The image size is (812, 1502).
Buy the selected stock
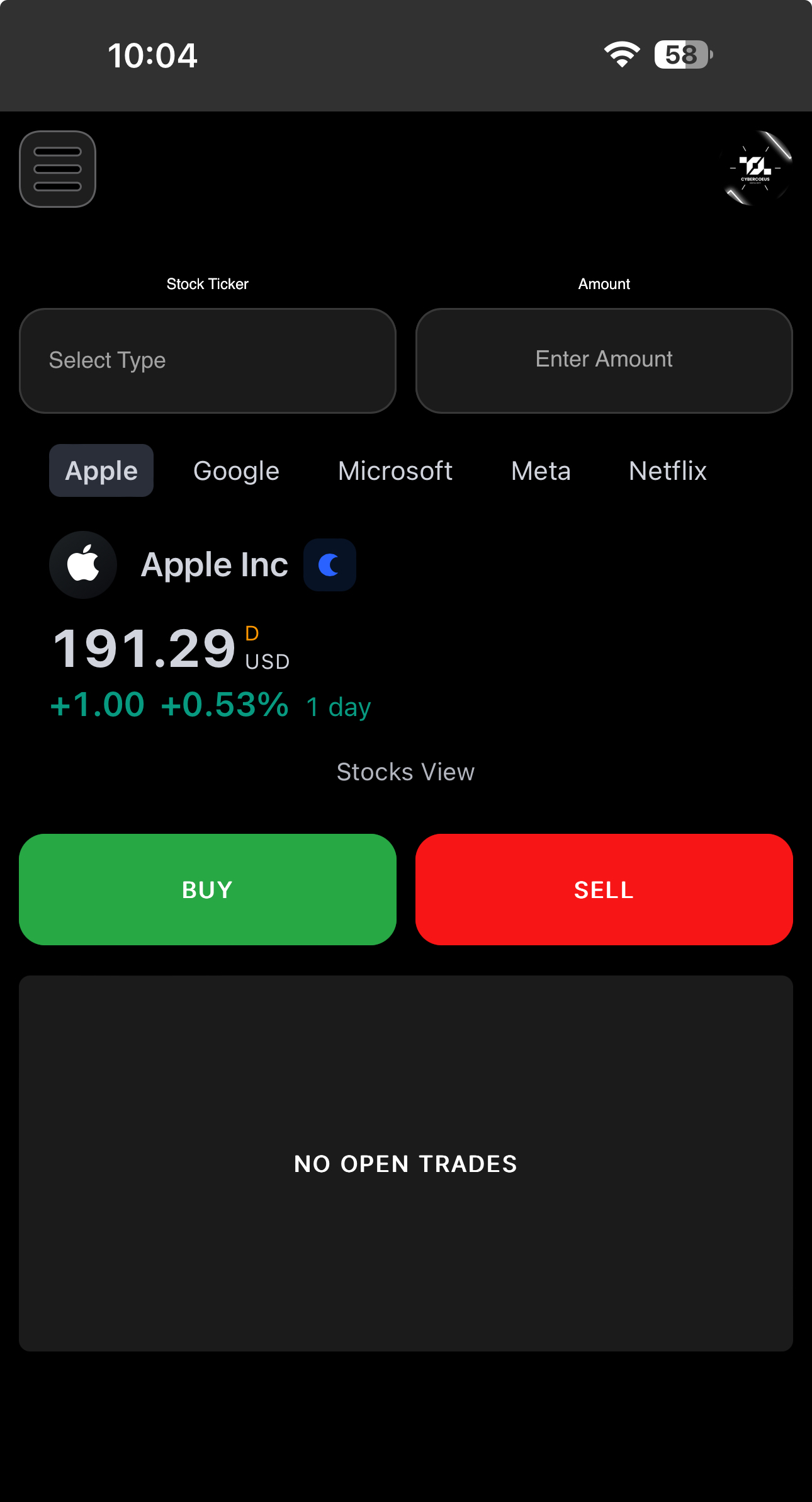[x=208, y=889]
